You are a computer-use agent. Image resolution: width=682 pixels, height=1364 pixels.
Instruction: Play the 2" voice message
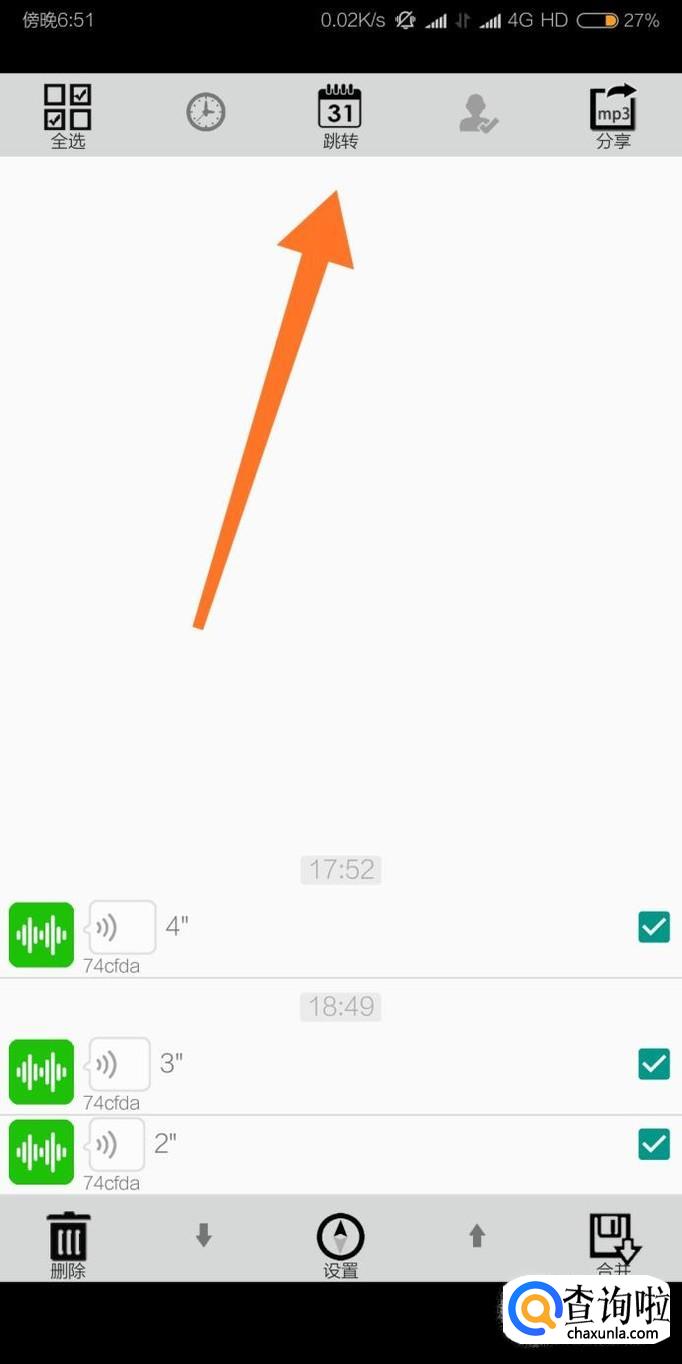116,1144
